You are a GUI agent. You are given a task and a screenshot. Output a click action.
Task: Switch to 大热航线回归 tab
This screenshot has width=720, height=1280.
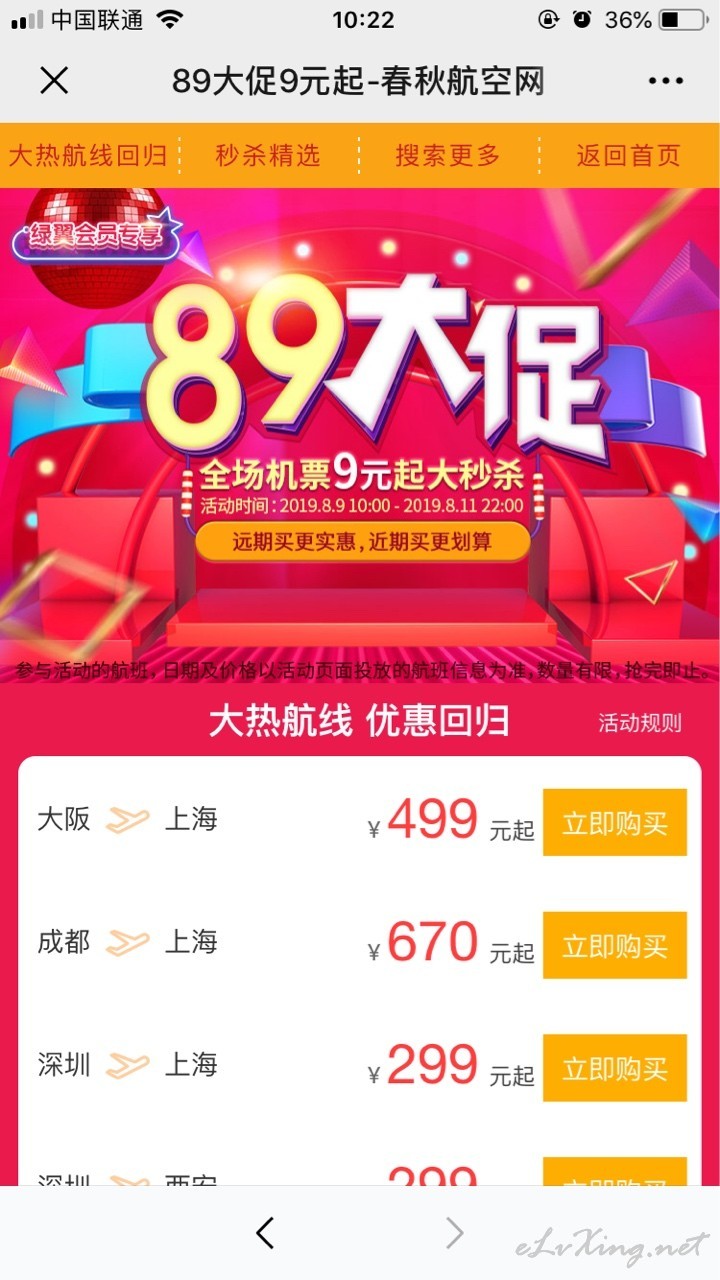point(88,155)
